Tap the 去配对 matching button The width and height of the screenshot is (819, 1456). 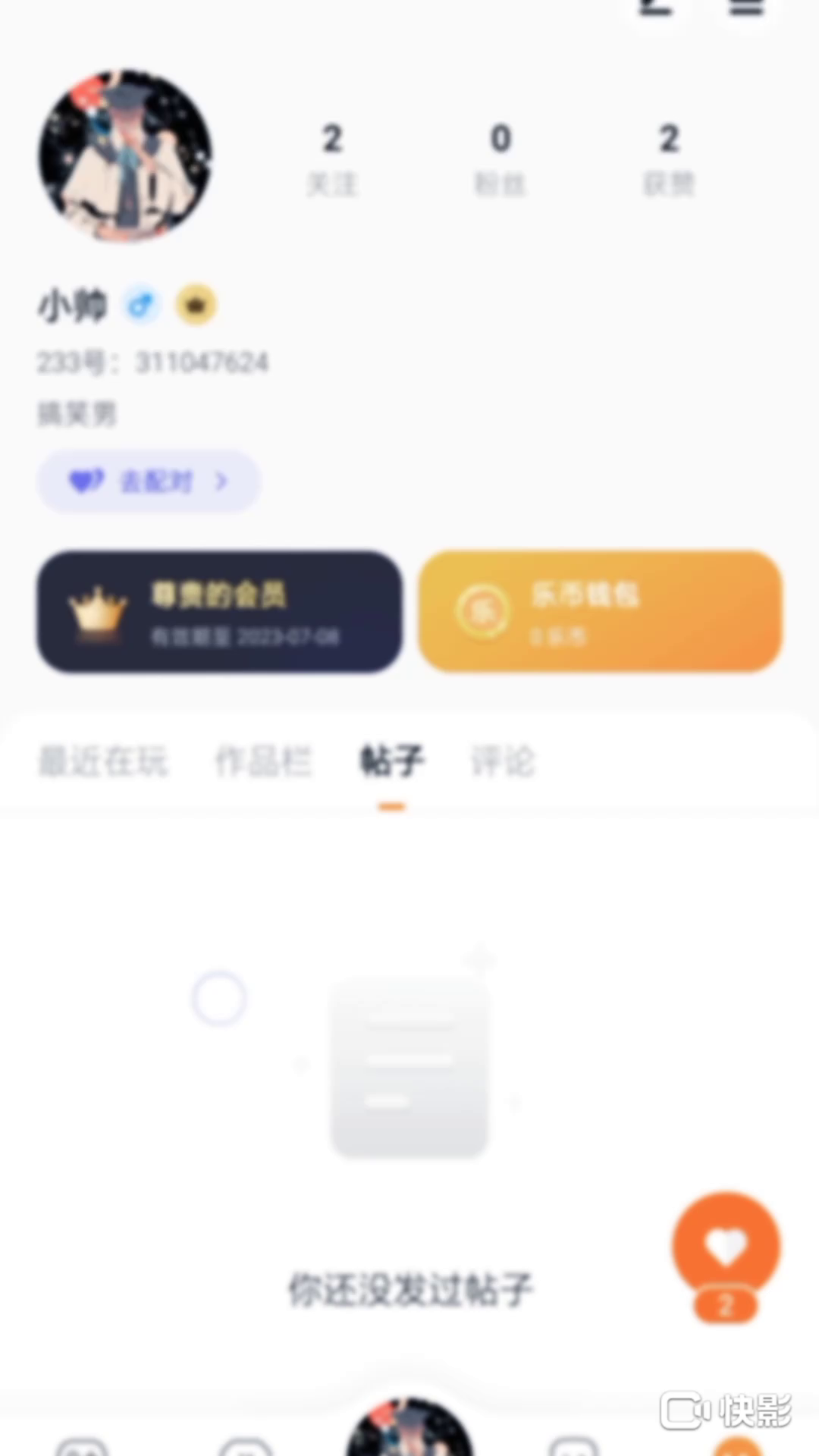tap(149, 482)
